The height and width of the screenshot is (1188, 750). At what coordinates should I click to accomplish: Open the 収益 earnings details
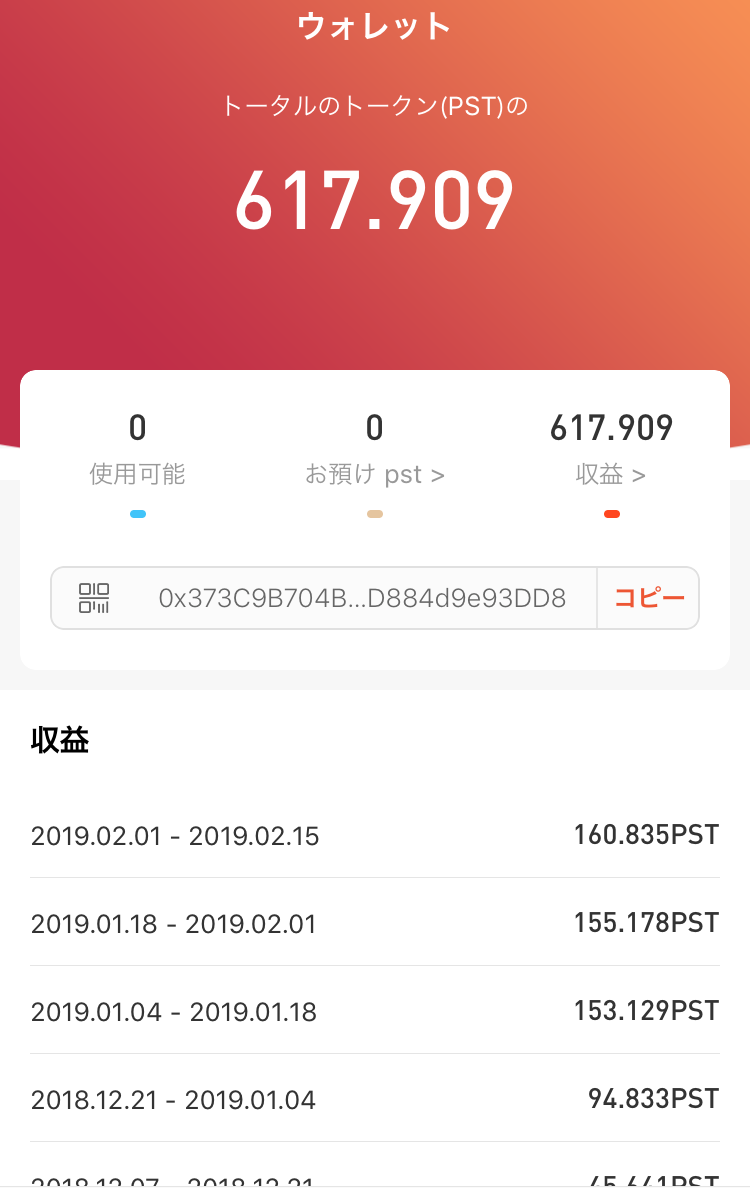[611, 474]
